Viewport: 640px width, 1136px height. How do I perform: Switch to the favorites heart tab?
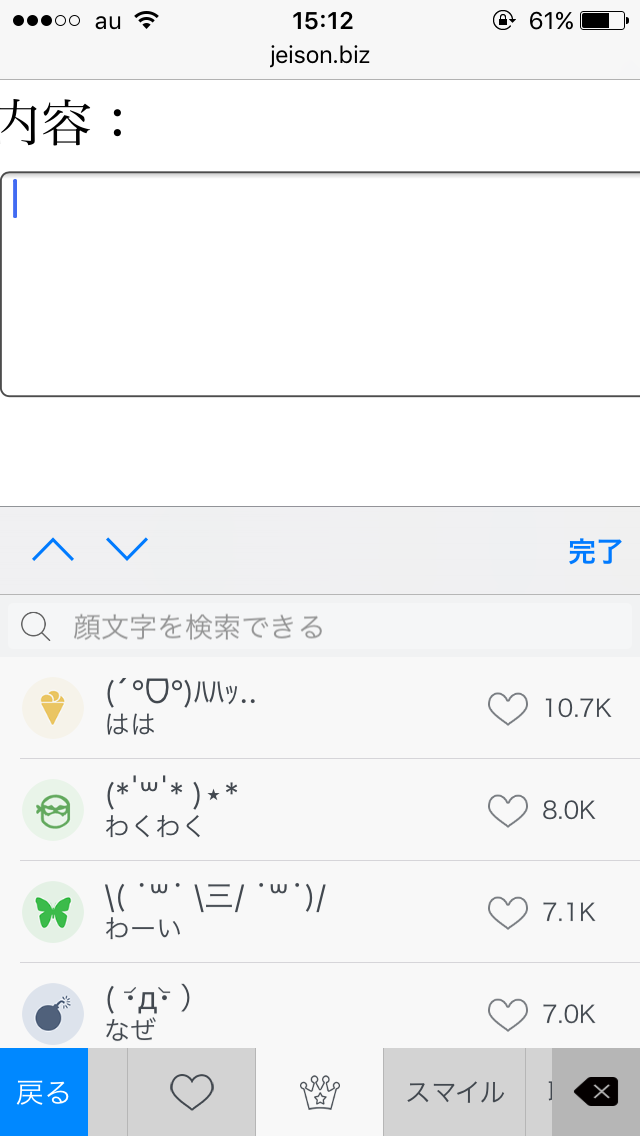coord(192,1092)
